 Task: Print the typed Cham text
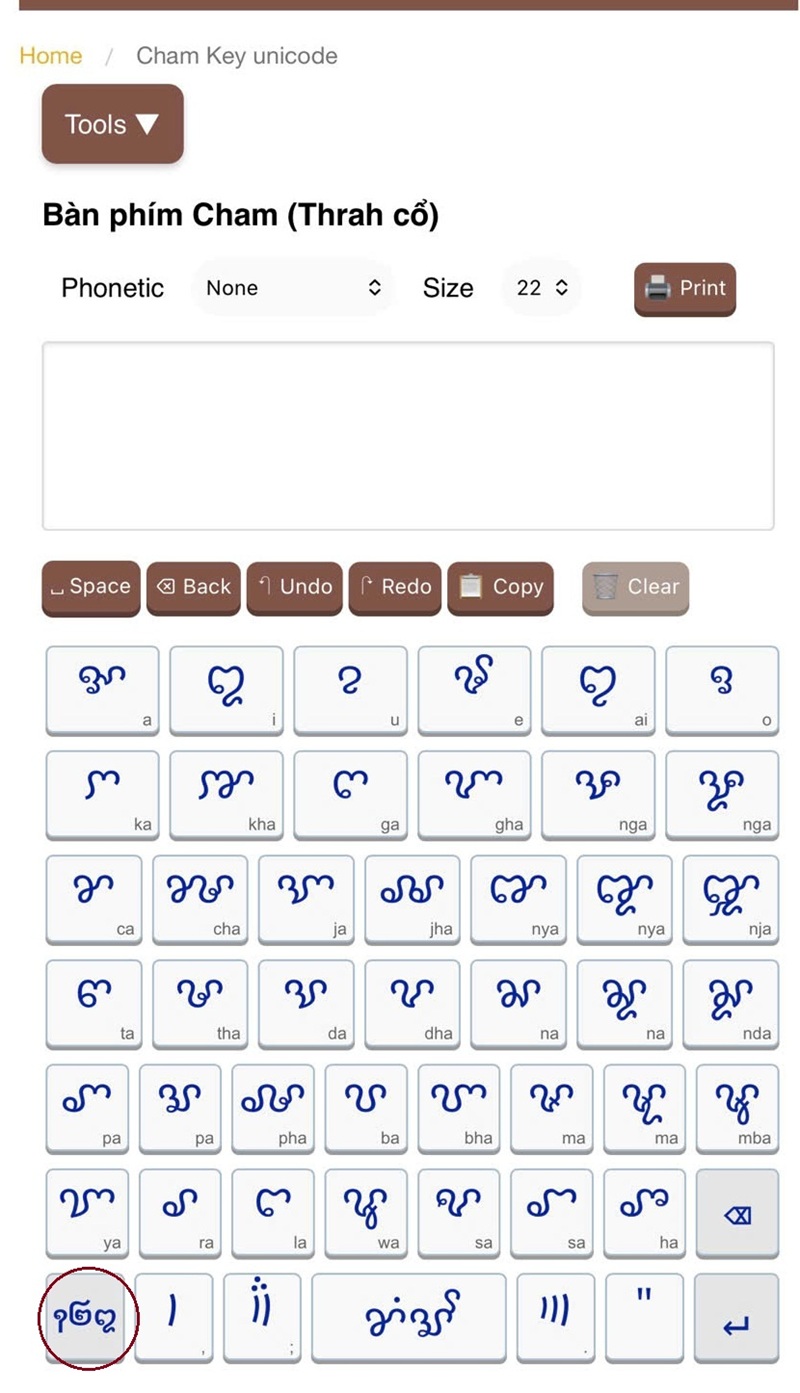pyautogui.click(x=685, y=288)
